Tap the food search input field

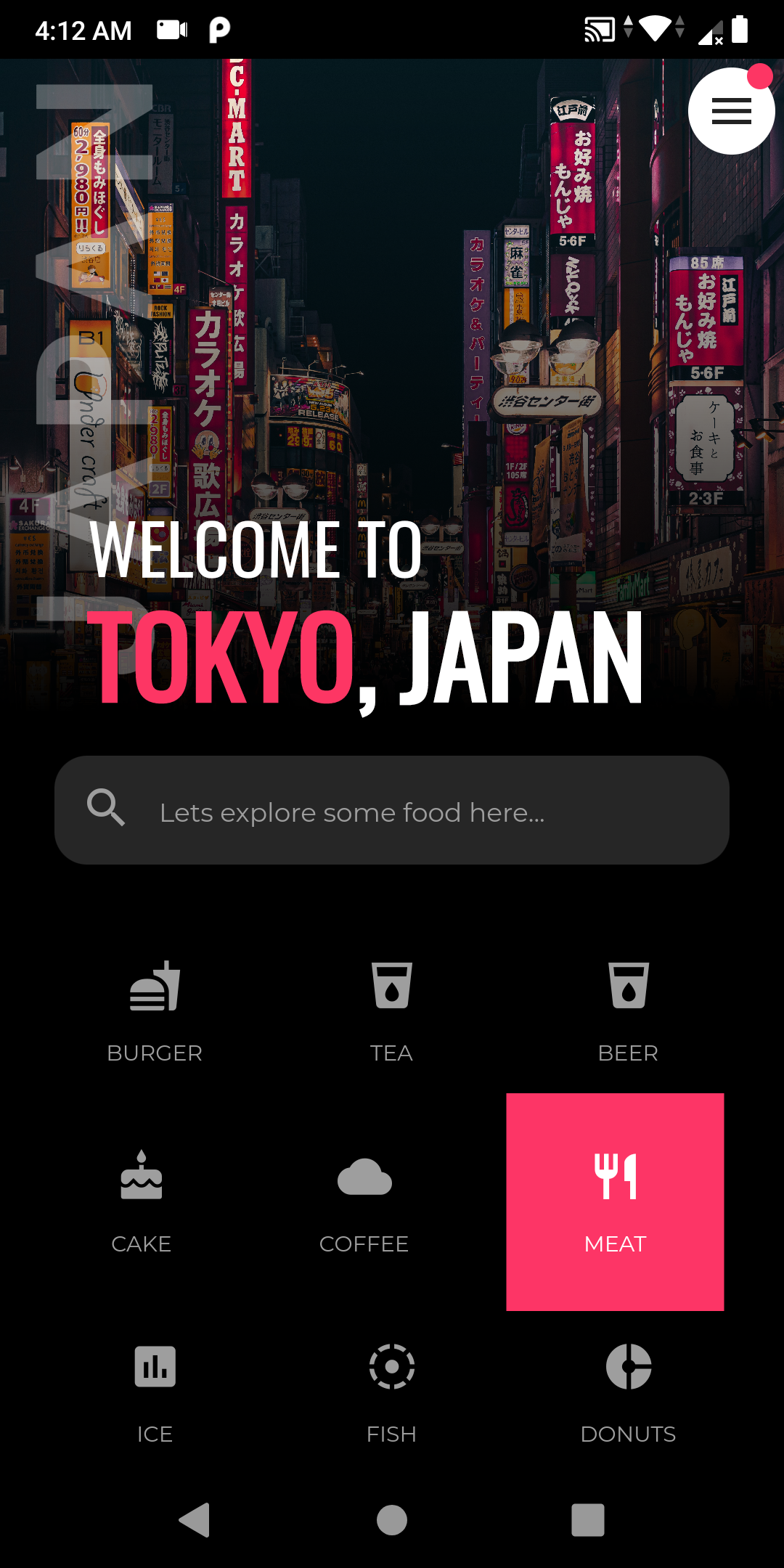[392, 811]
